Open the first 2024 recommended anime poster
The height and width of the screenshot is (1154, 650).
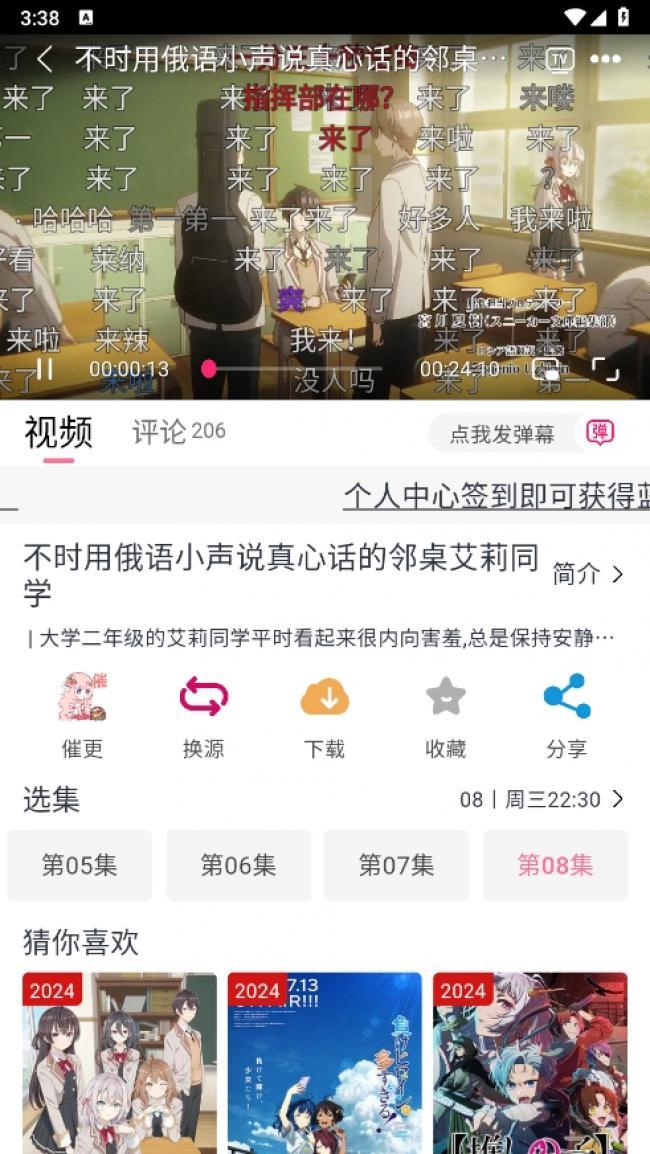click(x=120, y=1063)
